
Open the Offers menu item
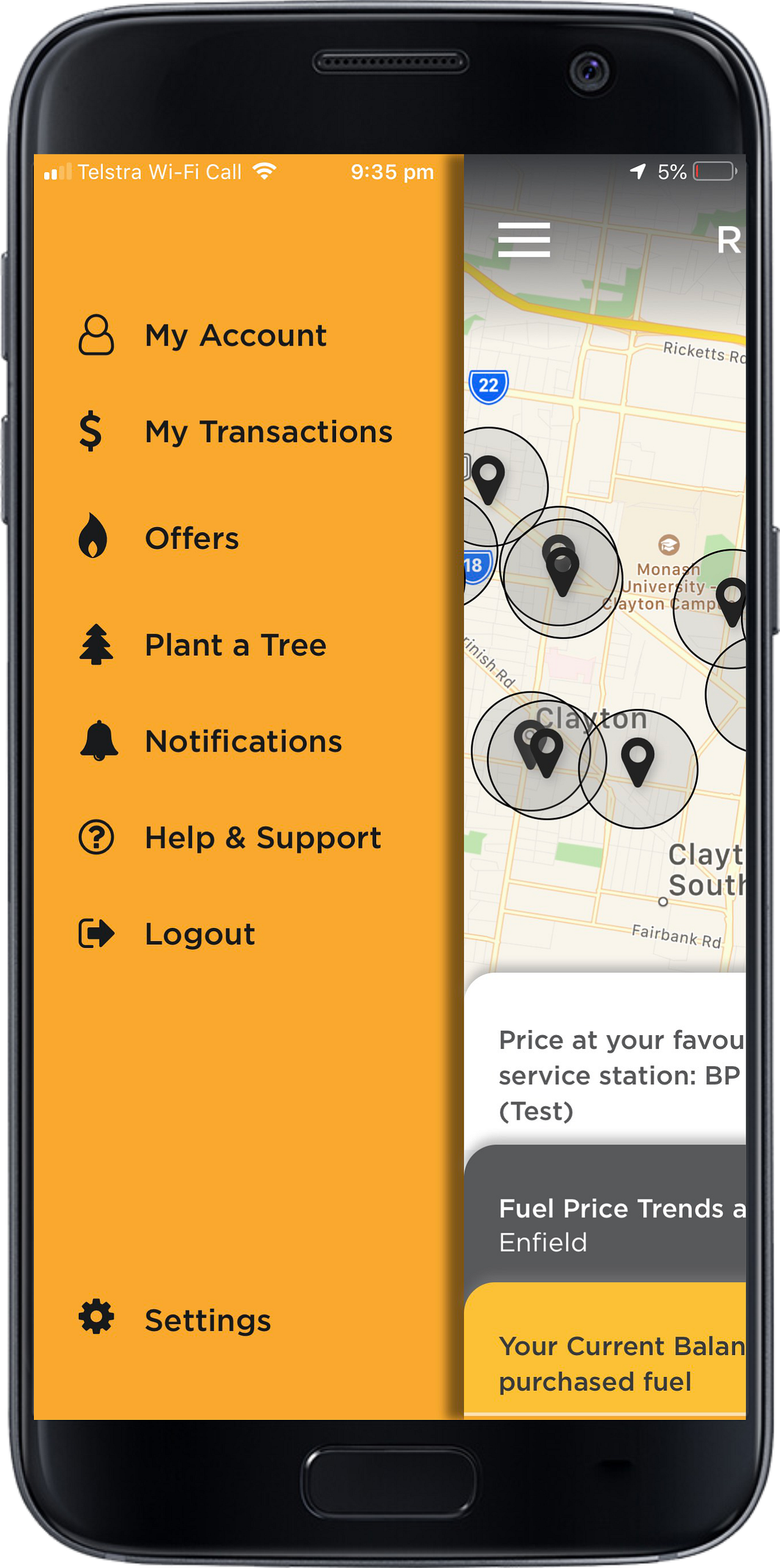point(192,538)
